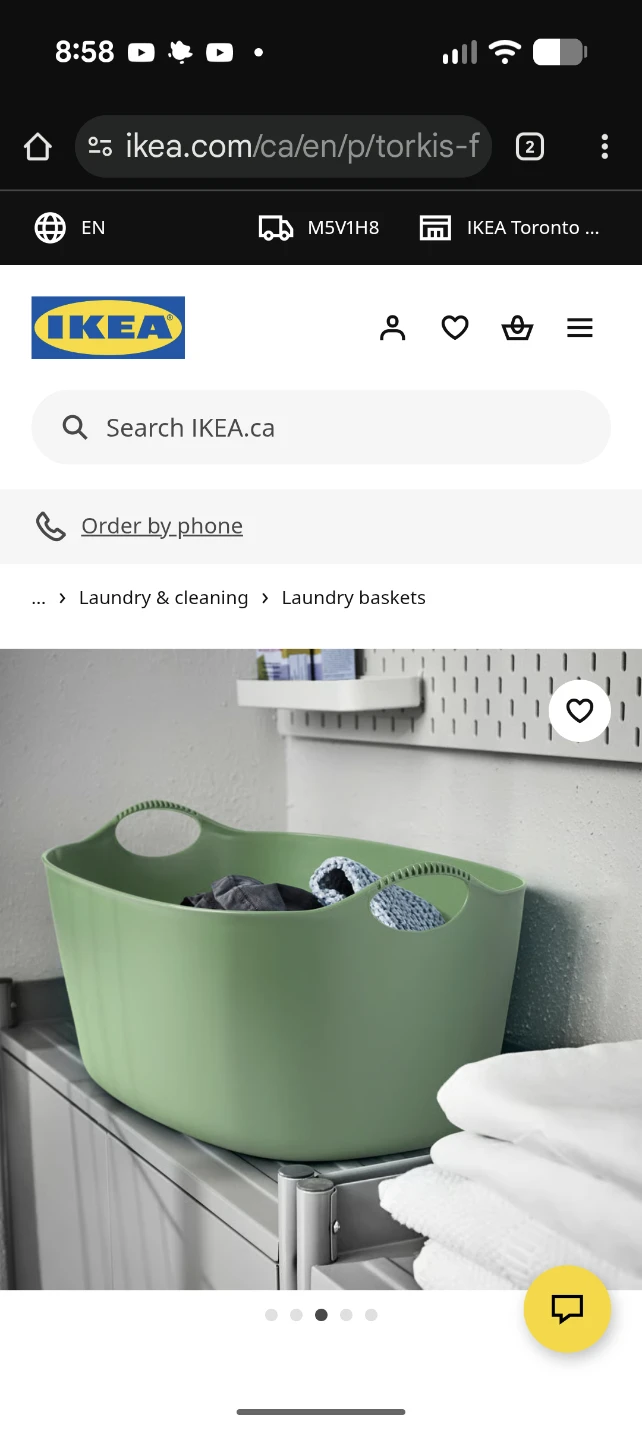Open the yellow chat button
Image resolution: width=642 pixels, height=1440 pixels.
[x=567, y=1309]
